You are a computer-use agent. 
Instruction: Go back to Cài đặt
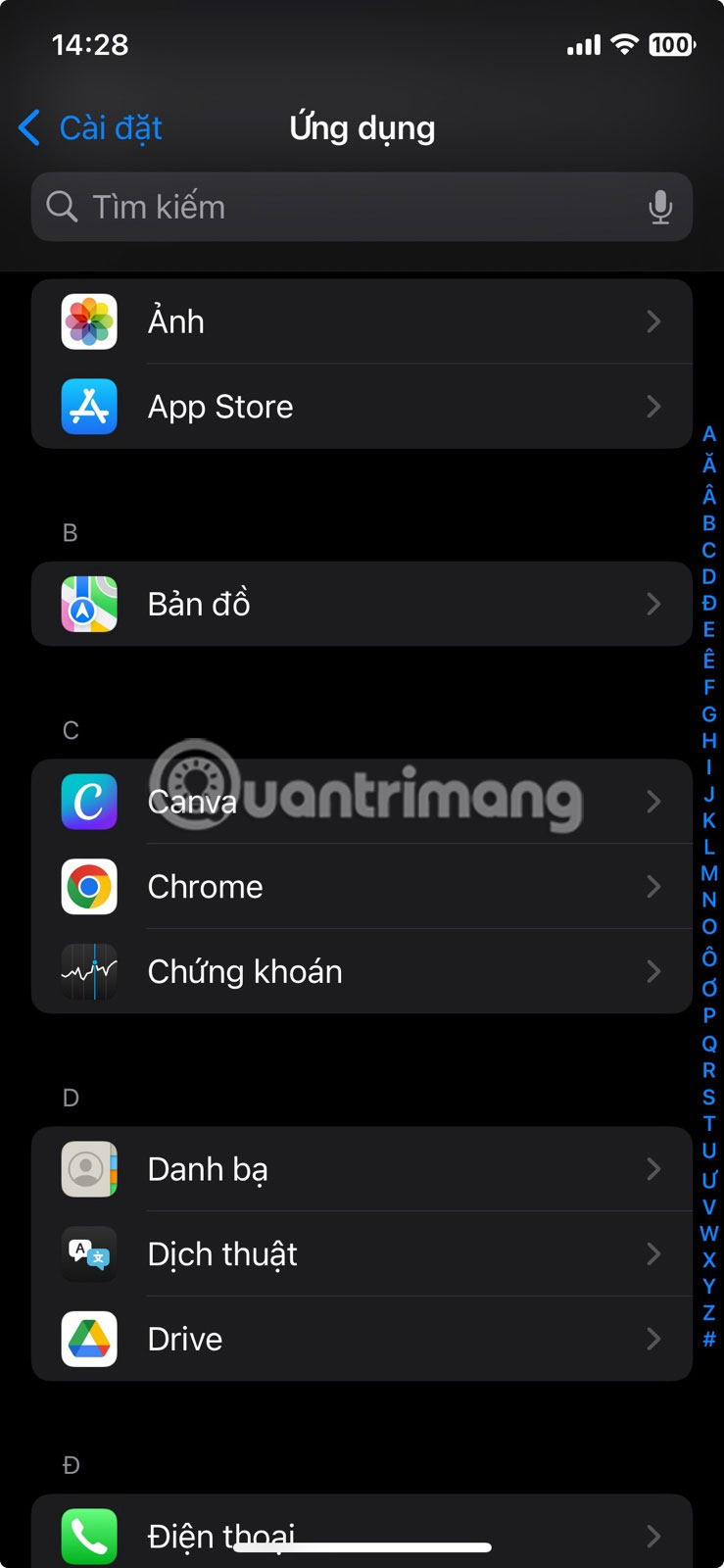(x=90, y=128)
